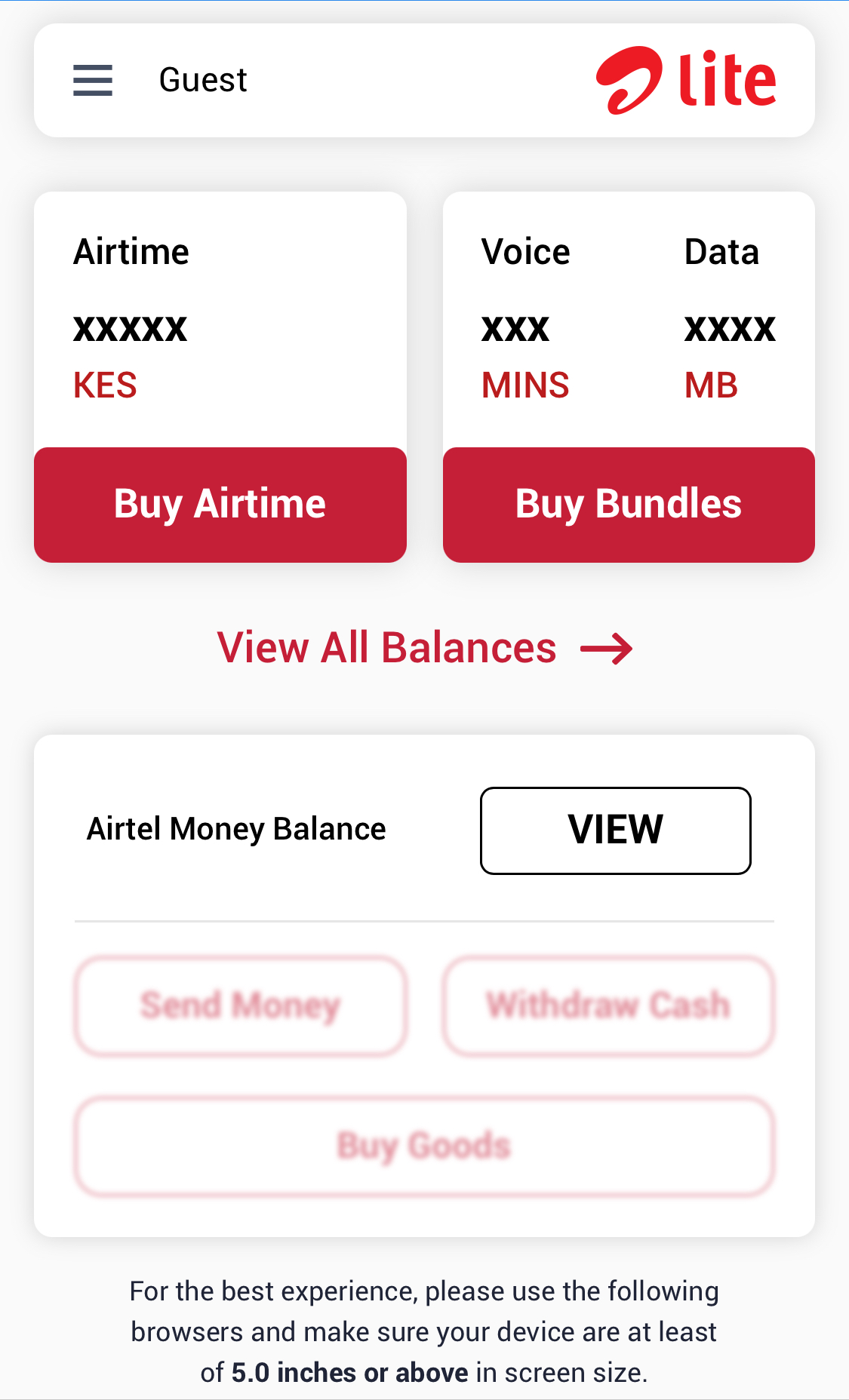Tap the Buy Bundles button
The width and height of the screenshot is (849, 1400).
629,504
